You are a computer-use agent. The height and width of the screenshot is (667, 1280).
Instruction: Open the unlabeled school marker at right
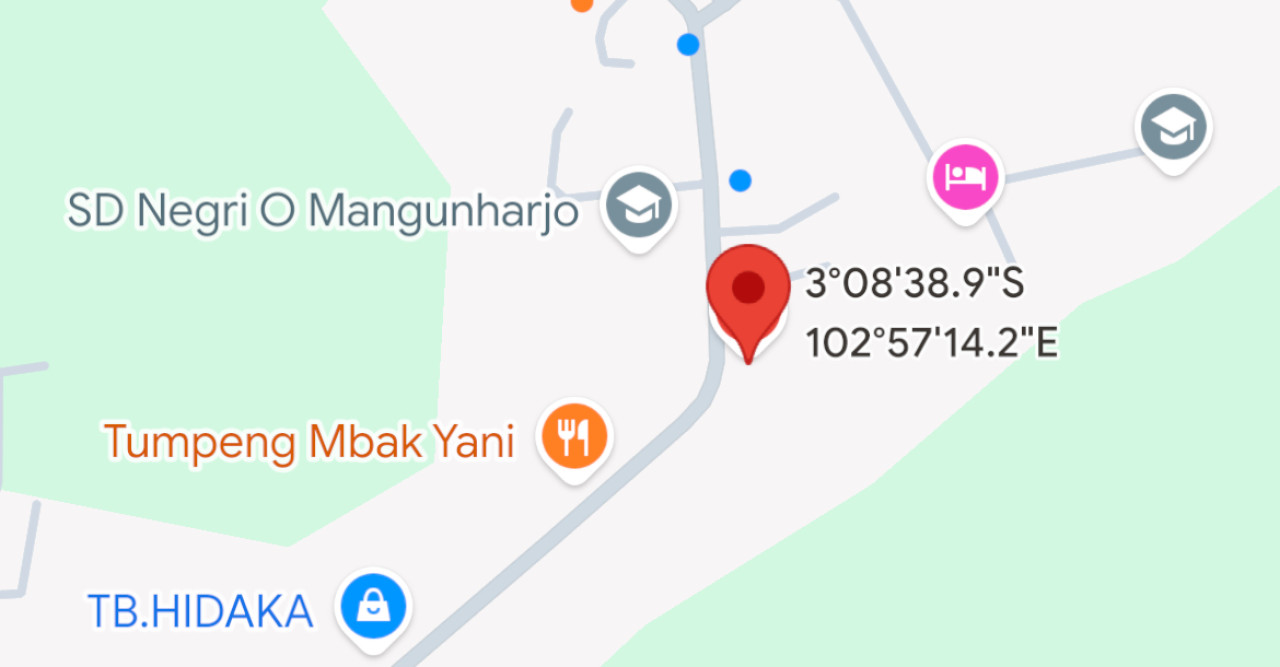pos(1175,128)
